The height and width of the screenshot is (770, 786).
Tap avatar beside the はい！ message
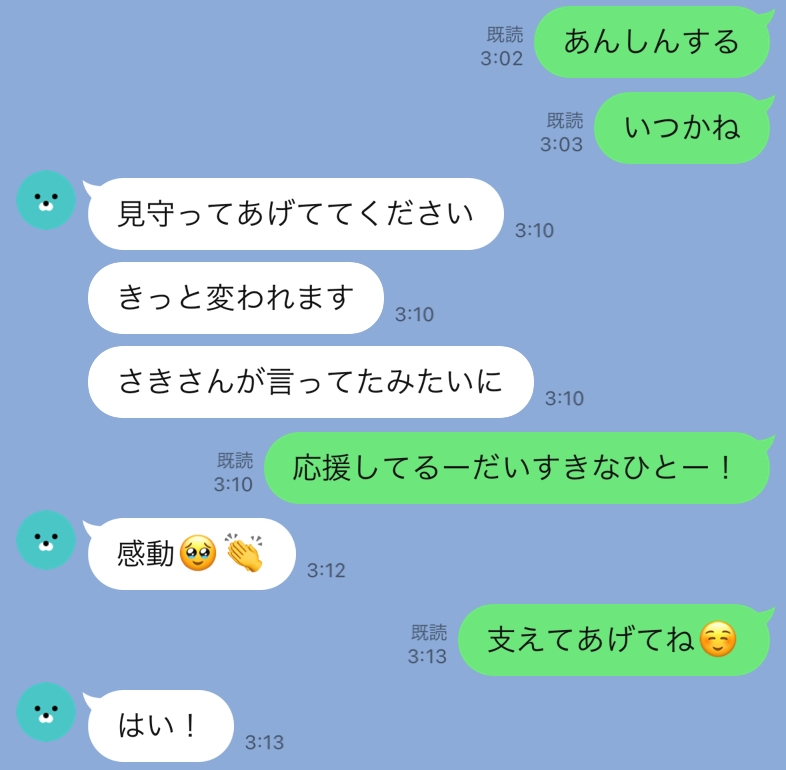coord(46,712)
